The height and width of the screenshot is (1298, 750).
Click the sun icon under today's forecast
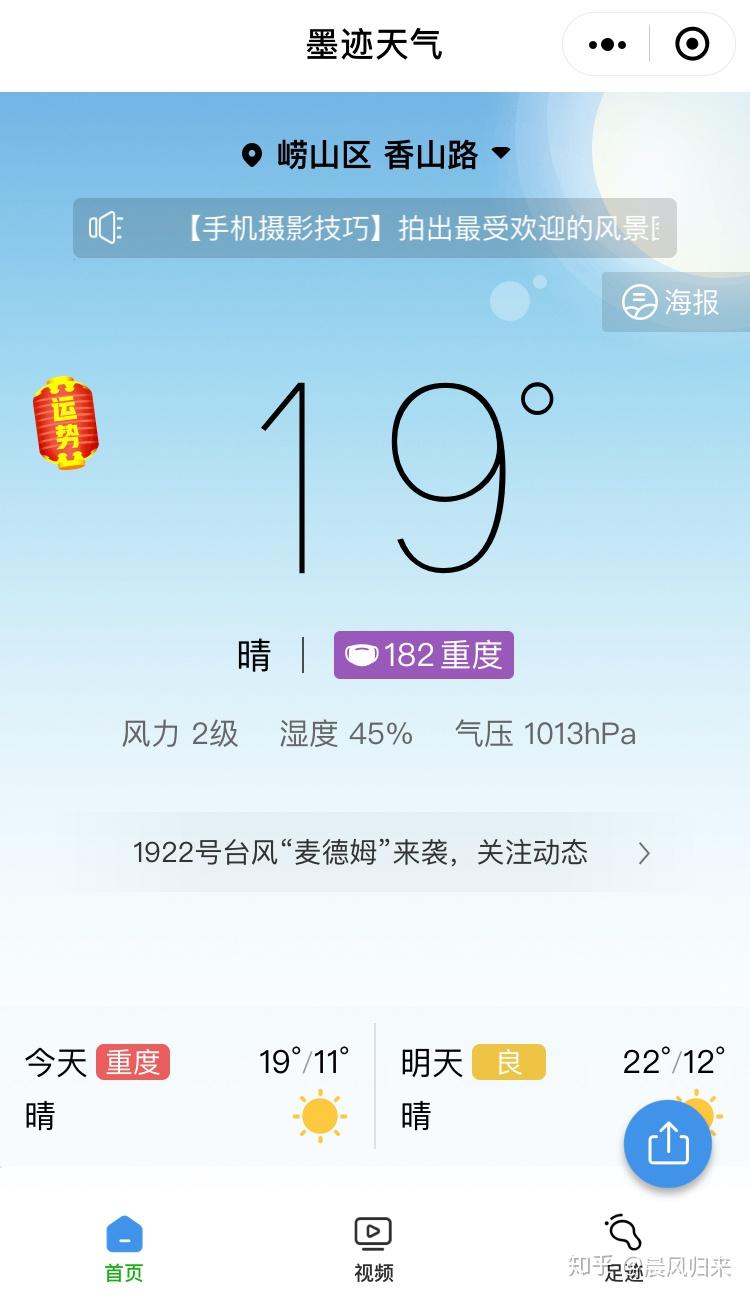(317, 1116)
